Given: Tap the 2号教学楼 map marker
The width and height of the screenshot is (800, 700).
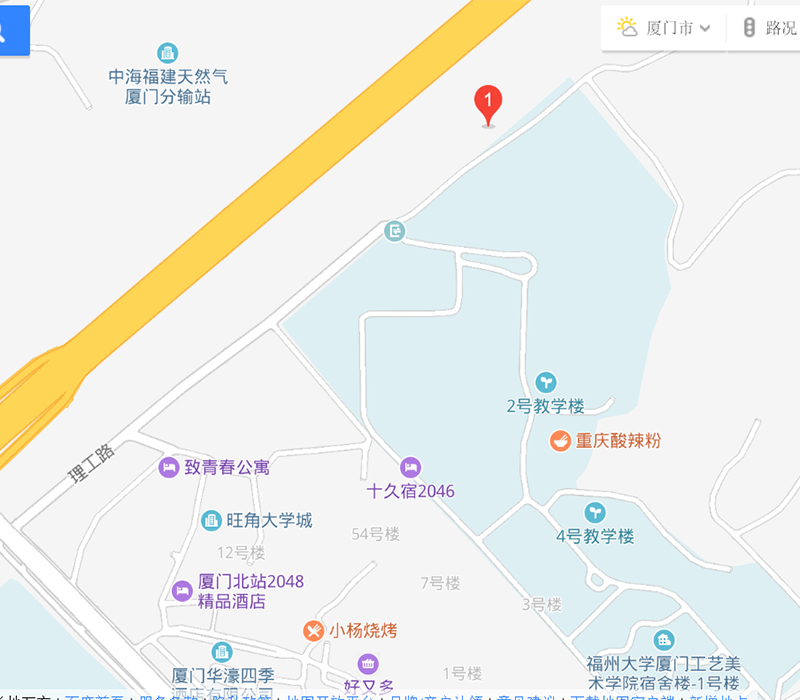Looking at the screenshot, I should (x=545, y=382).
